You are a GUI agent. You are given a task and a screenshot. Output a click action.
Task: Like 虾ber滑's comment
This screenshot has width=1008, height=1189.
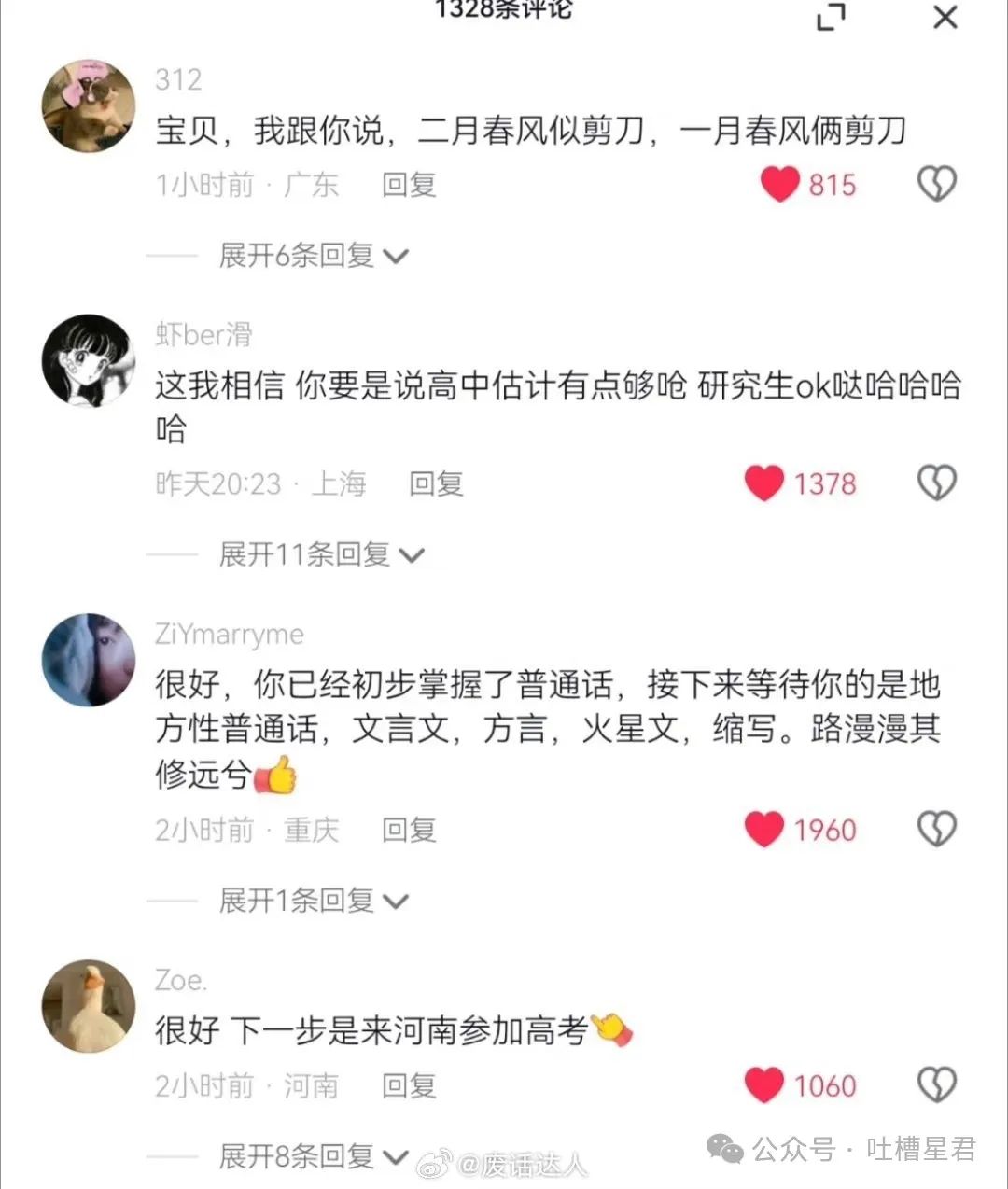(x=764, y=483)
